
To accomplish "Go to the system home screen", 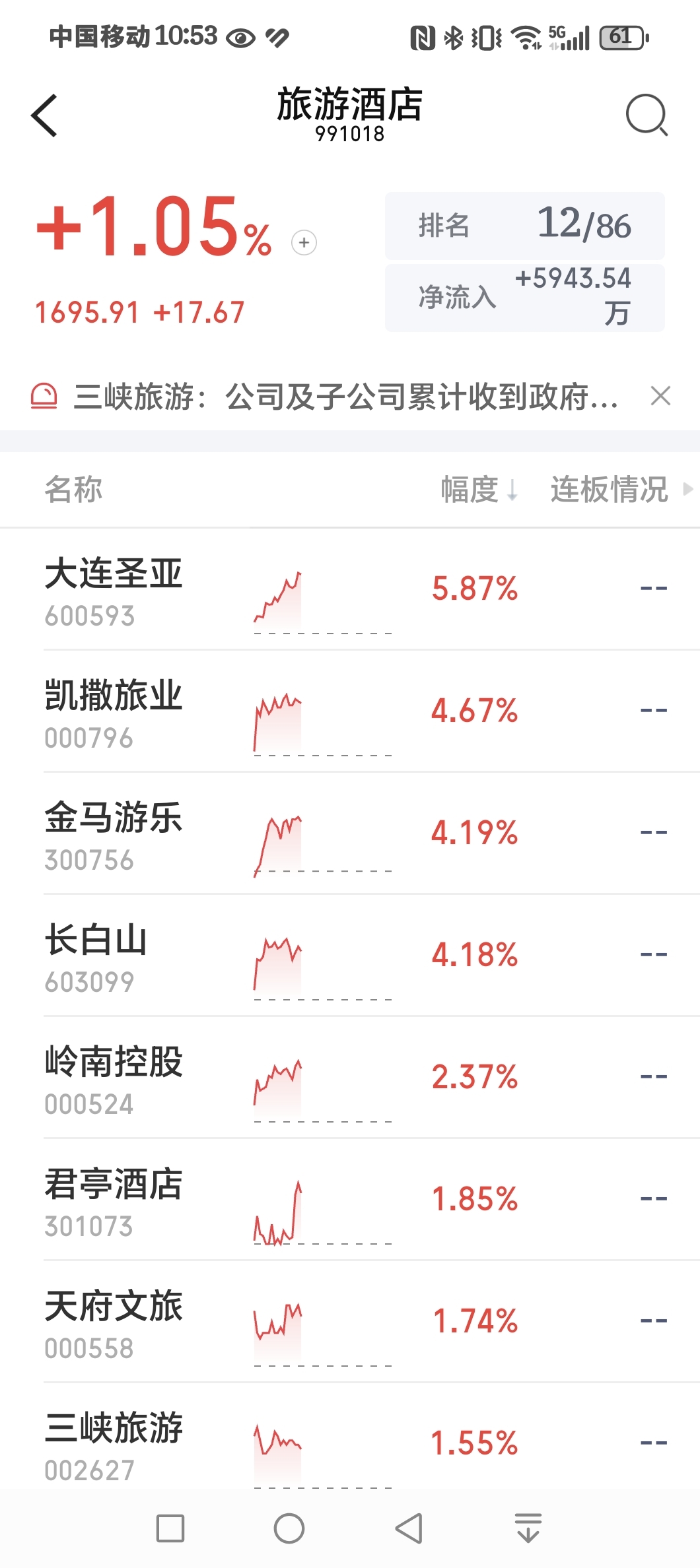I will (x=289, y=1528).
